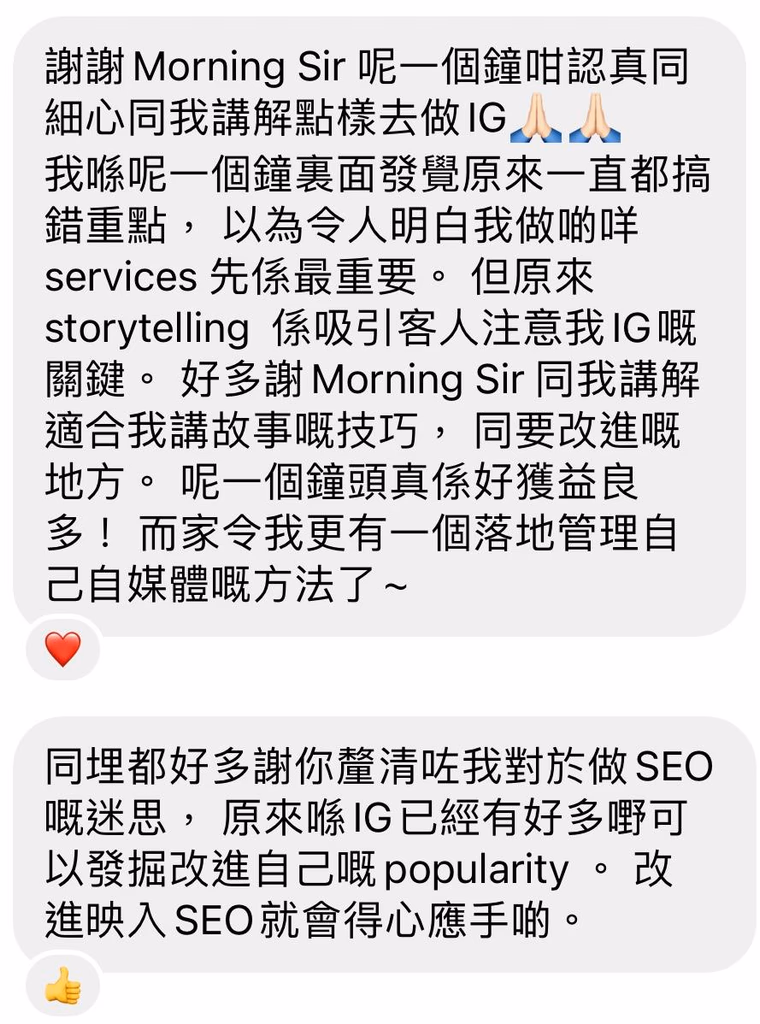Open the thumbs-up reaction on the SEO message
The width and height of the screenshot is (760, 1024).
[62, 985]
